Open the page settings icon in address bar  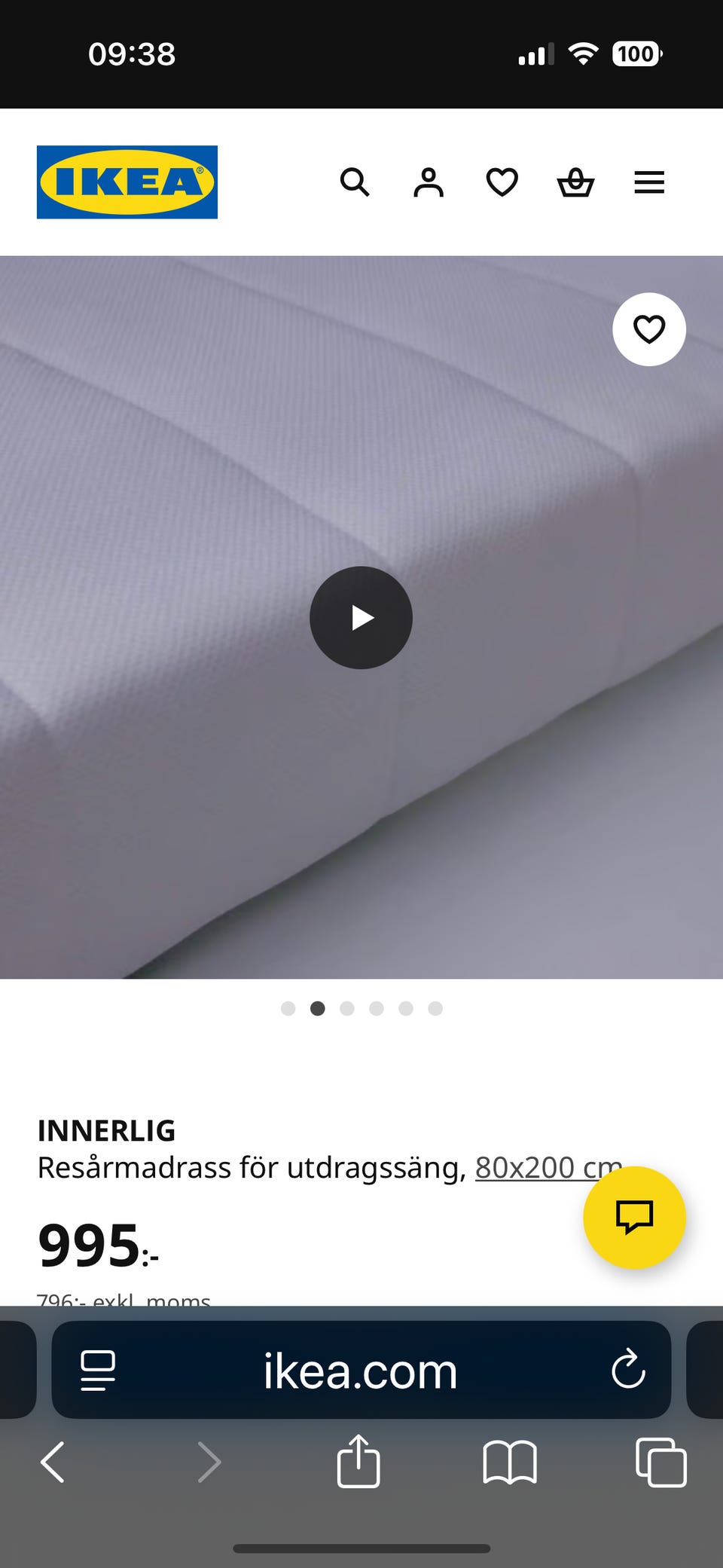click(98, 1371)
